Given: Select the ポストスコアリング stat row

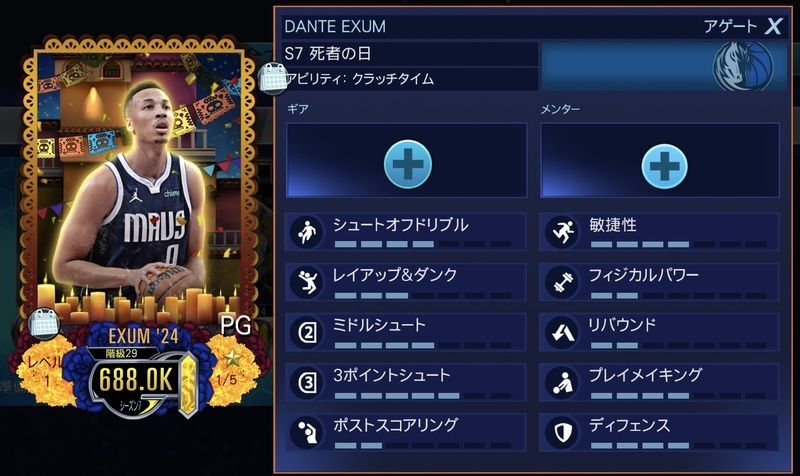Looking at the screenshot, I should tap(407, 431).
